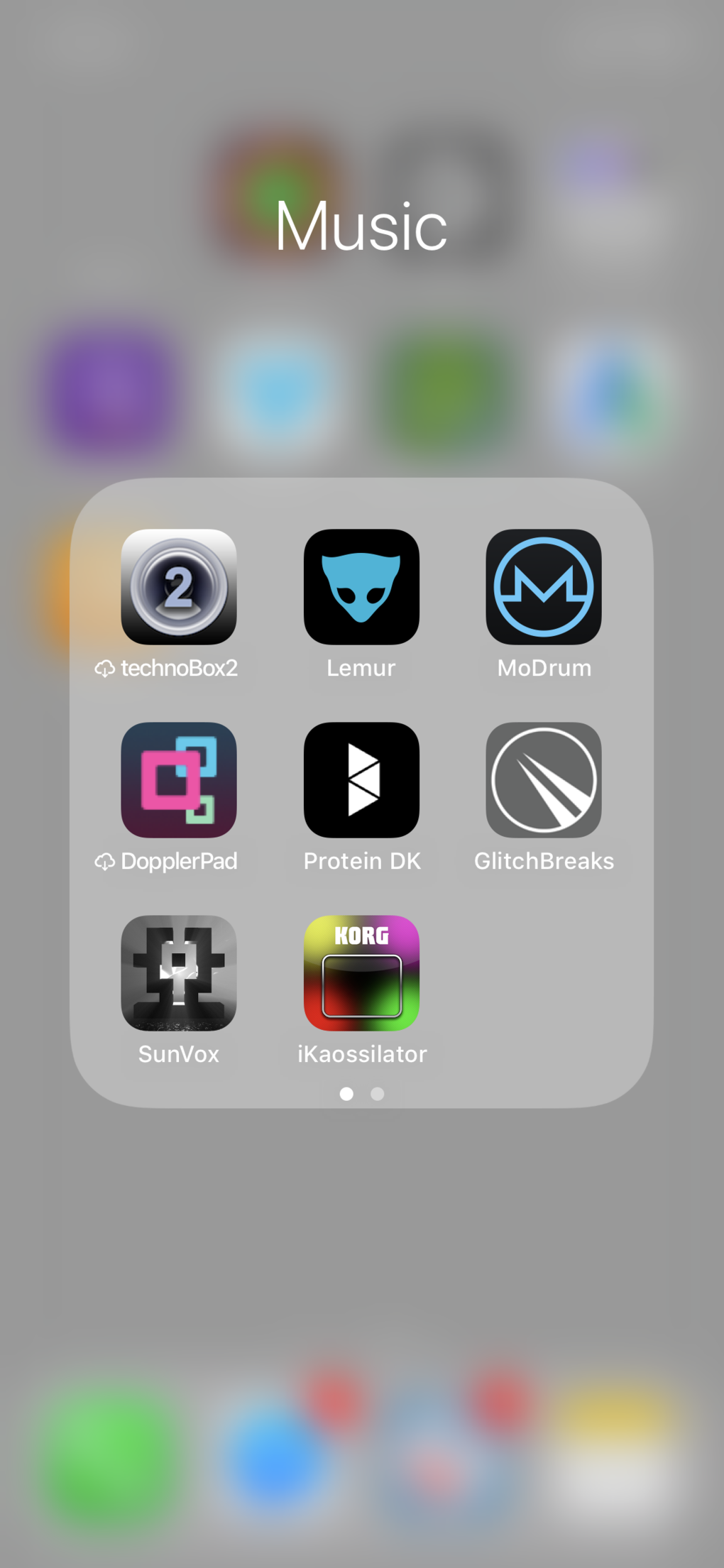Launch the SunVox app

point(179,973)
